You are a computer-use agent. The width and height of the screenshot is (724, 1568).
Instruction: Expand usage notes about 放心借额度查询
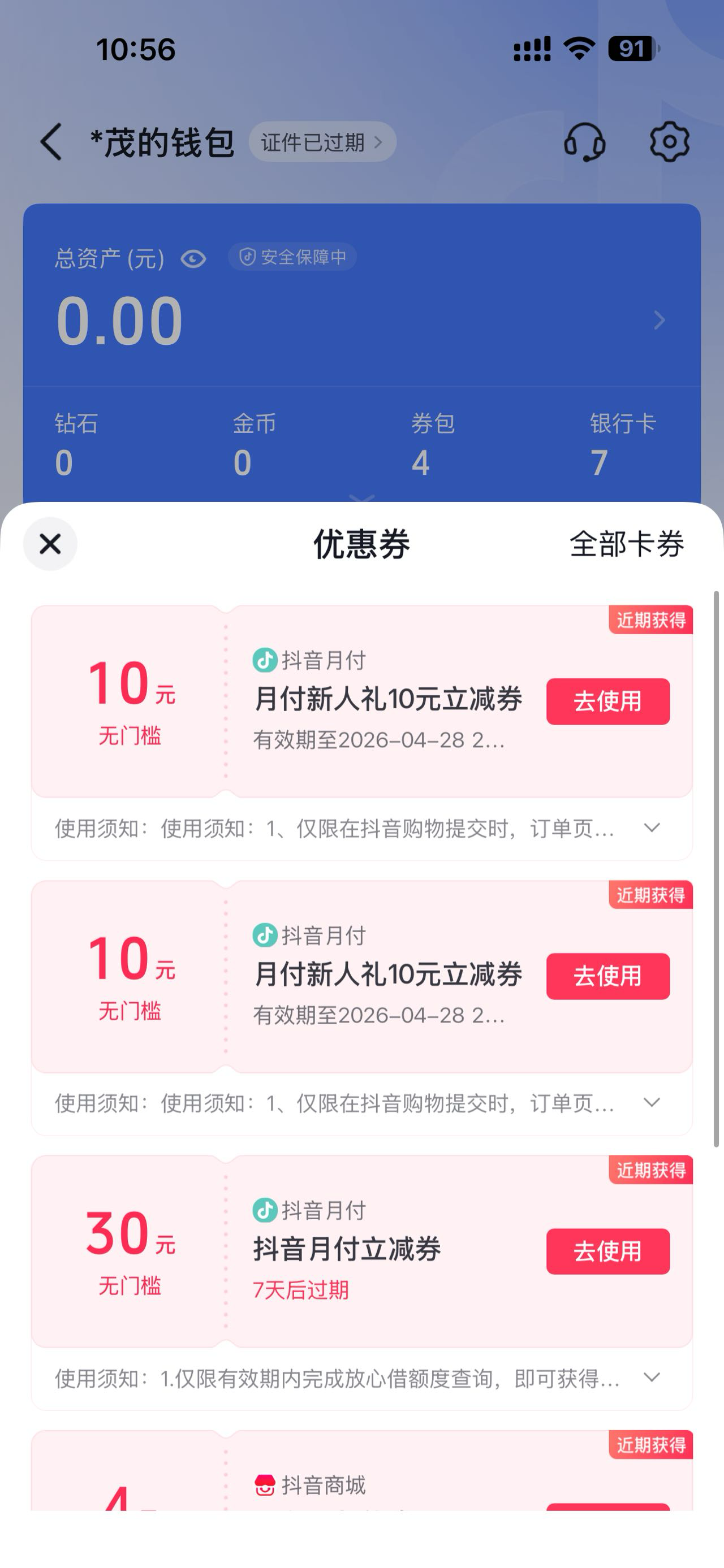[652, 1378]
